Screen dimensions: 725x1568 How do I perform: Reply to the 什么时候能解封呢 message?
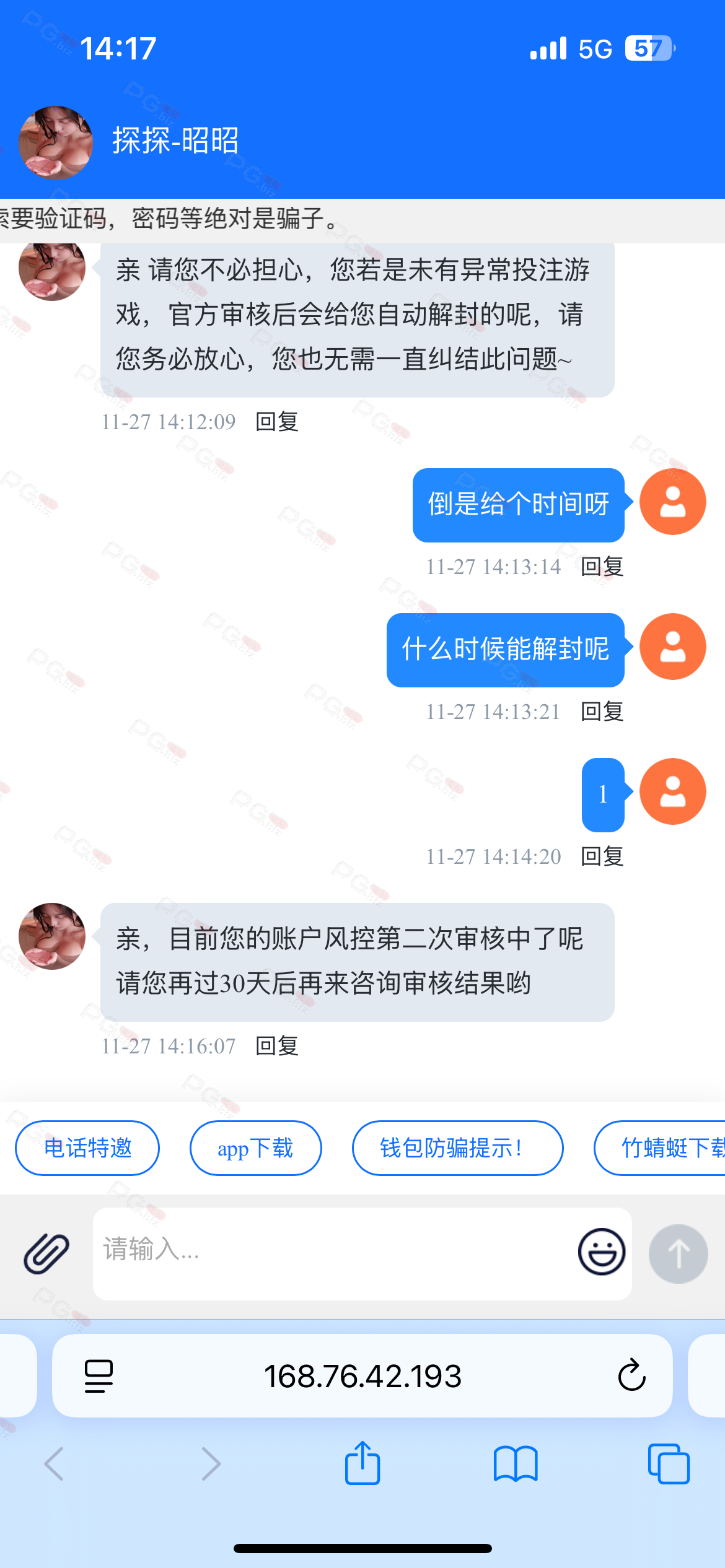(602, 712)
